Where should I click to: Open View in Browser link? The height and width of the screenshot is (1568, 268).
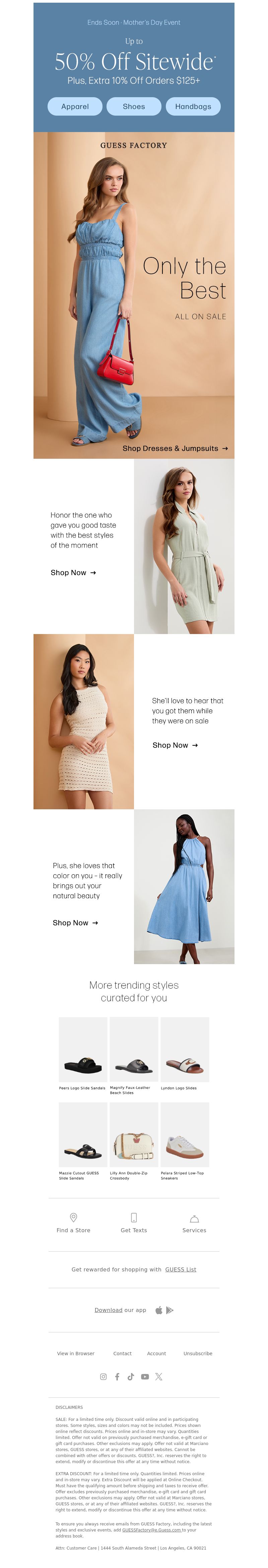coord(75,1353)
